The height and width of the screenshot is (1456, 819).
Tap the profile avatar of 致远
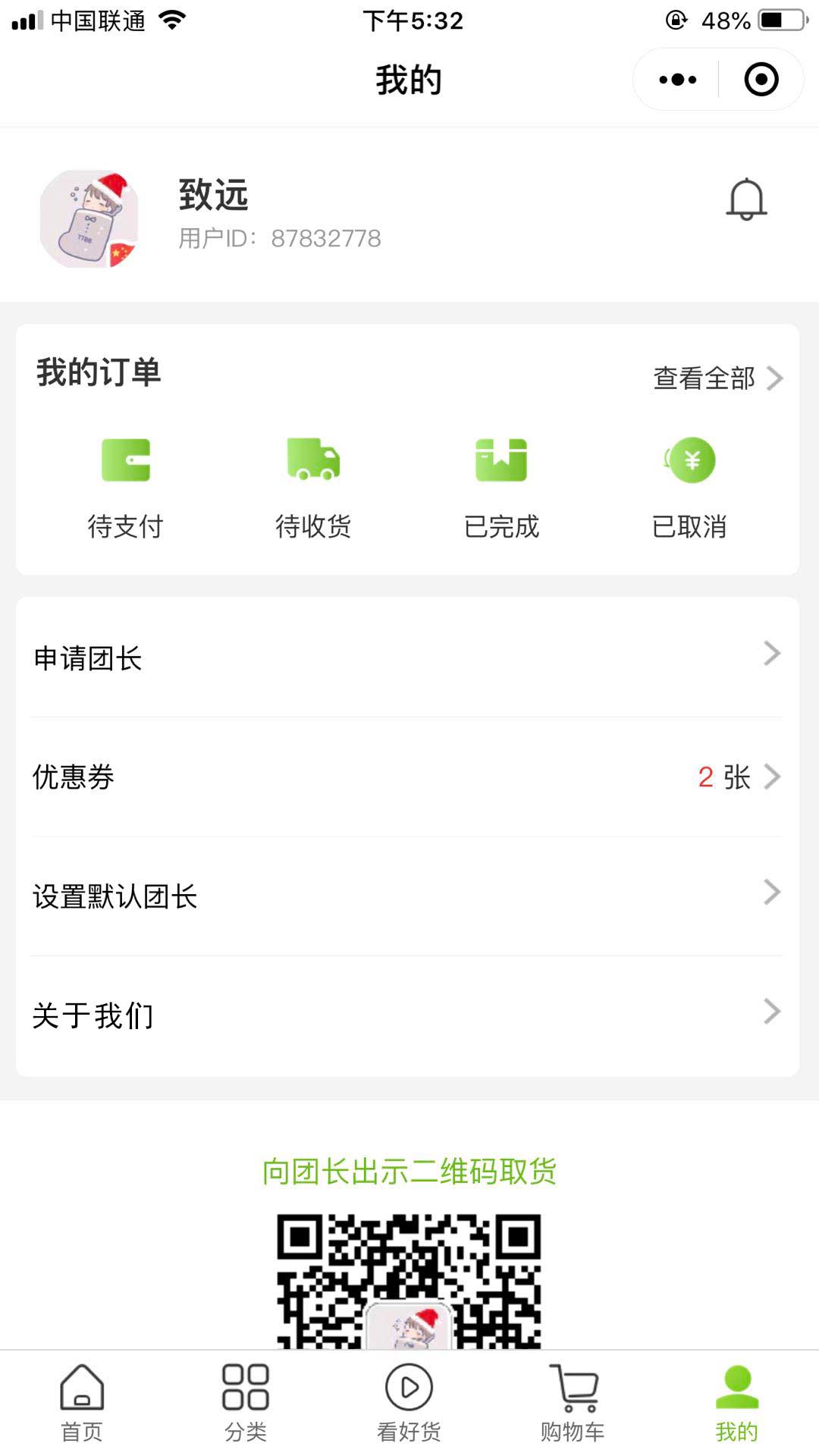[89, 219]
